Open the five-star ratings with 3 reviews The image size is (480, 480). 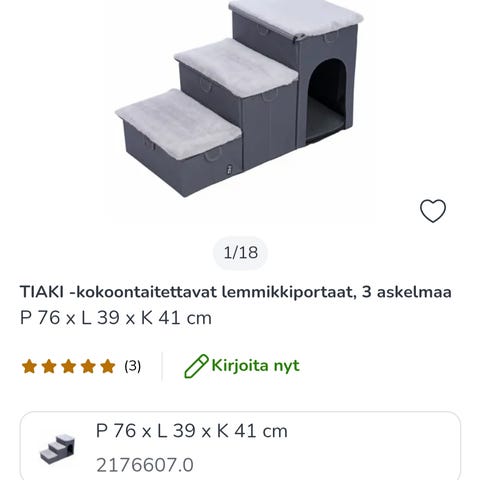tap(81, 366)
